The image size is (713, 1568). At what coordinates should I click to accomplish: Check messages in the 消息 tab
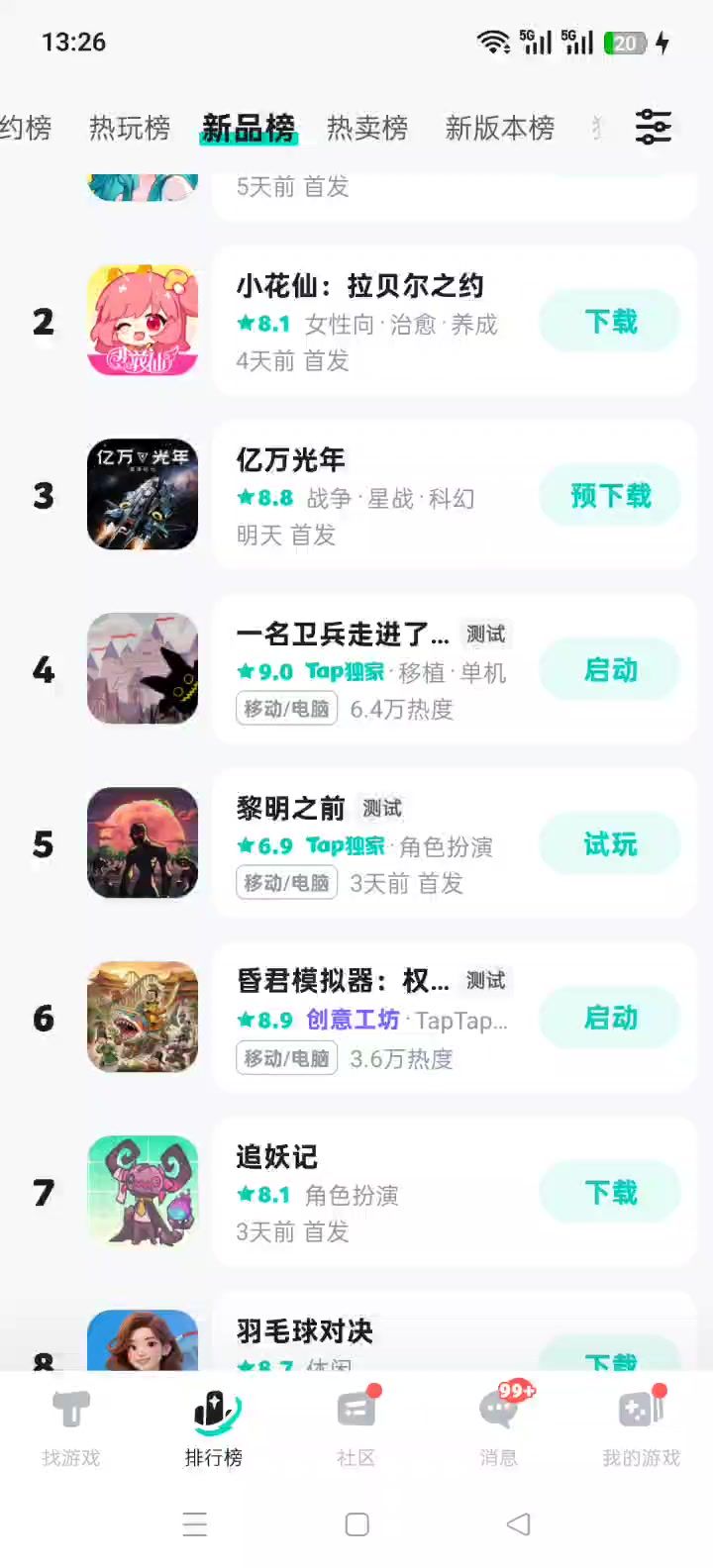(499, 1425)
